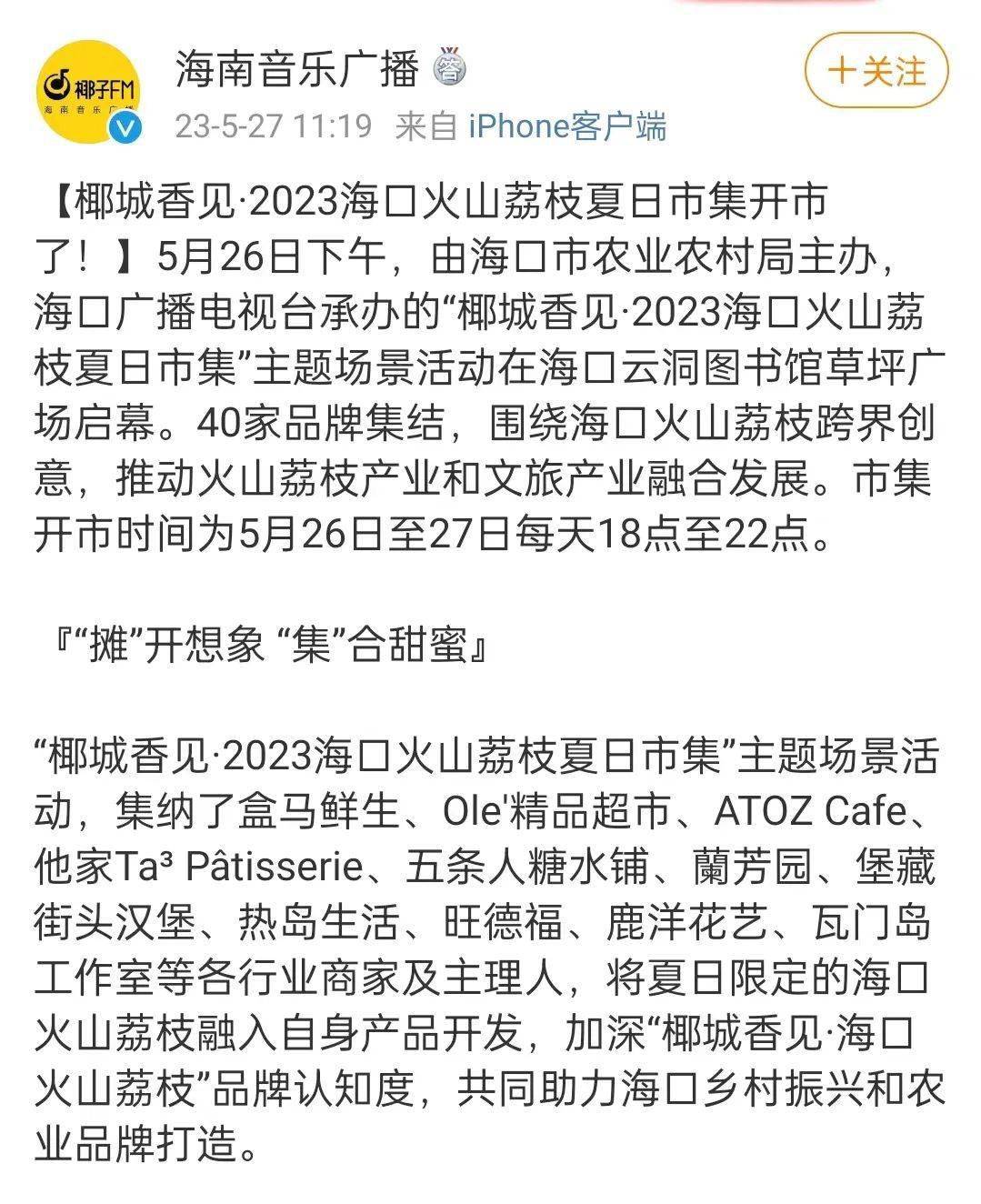Follow 海南音乐广播 with the 关注 button
The width and height of the screenshot is (981, 1204).
click(876, 71)
